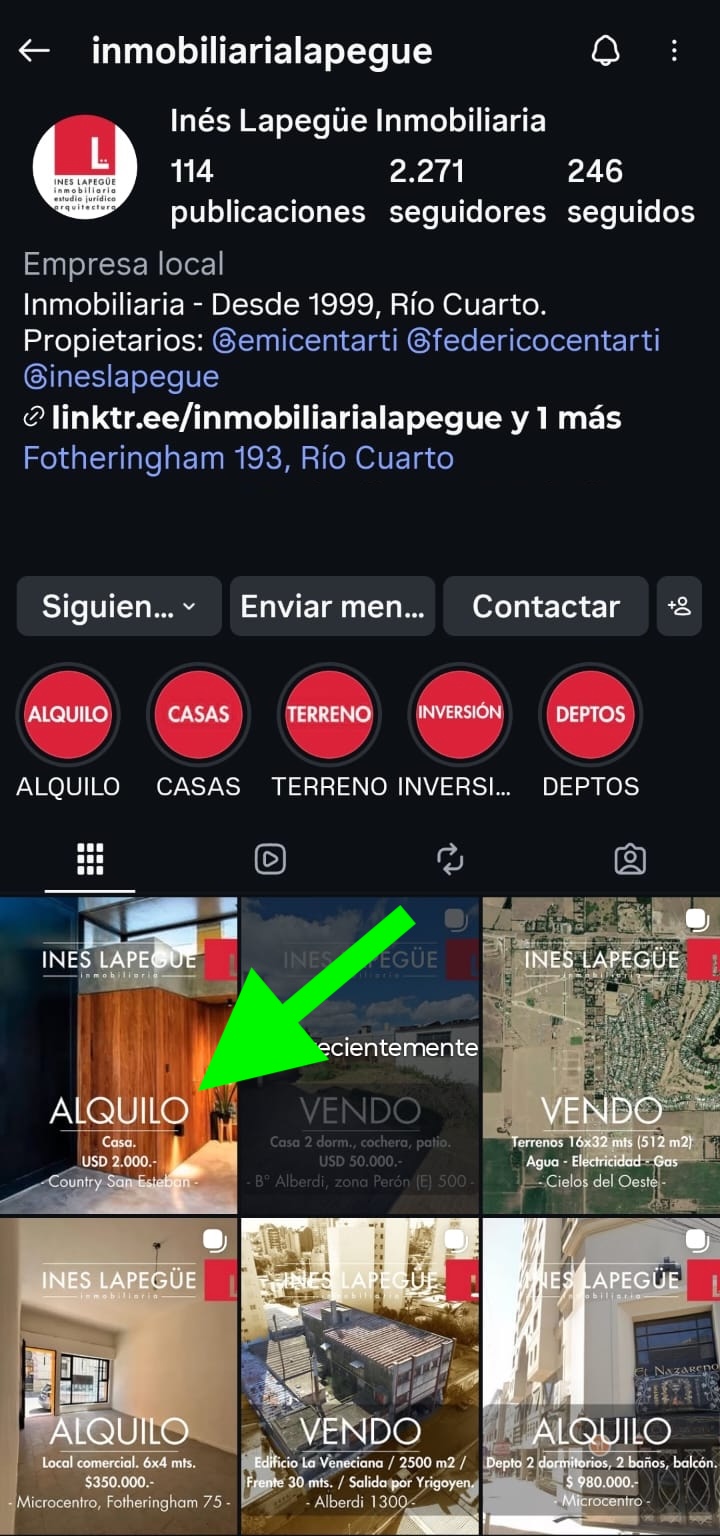Open the CASAS story highlight
720x1536 pixels.
[198, 714]
